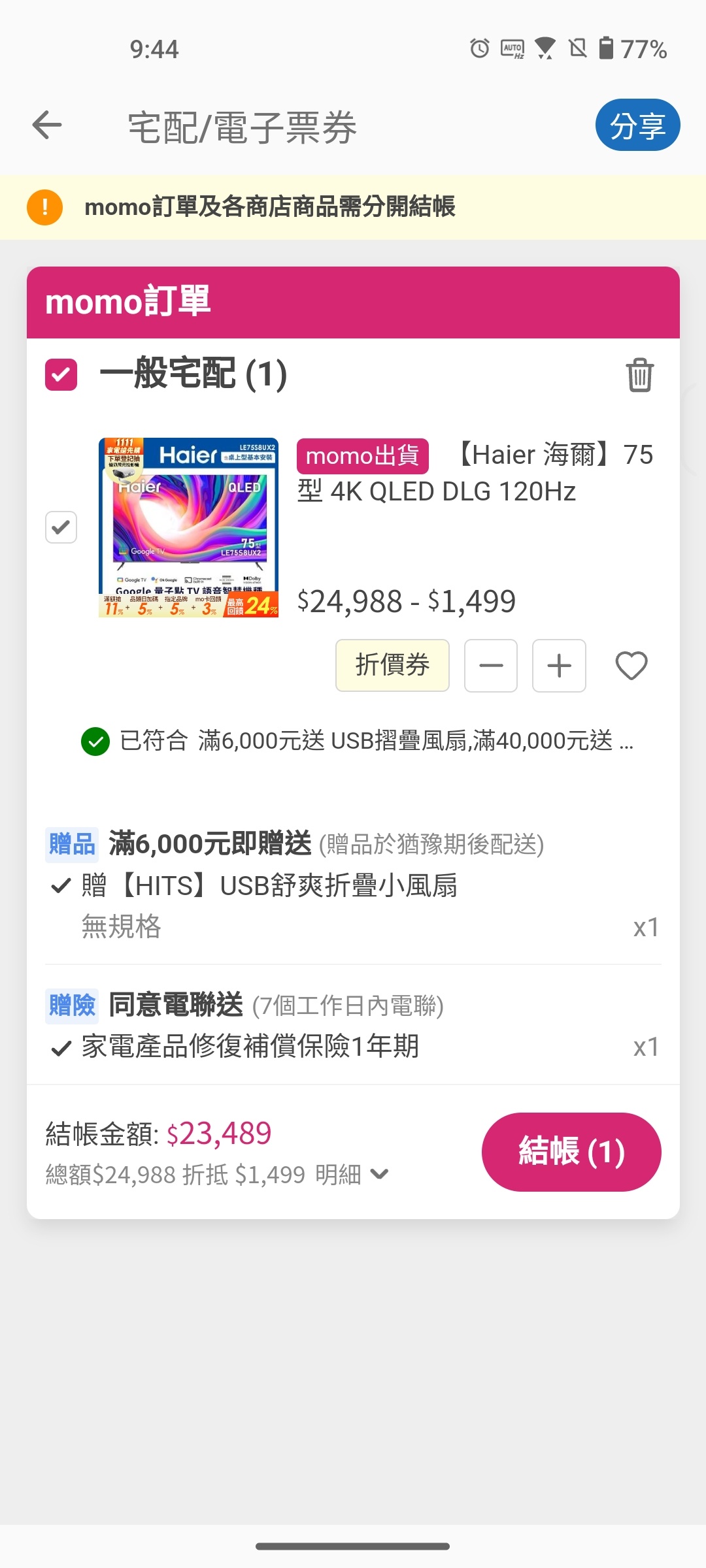Decrease the Haier TV quantity

[491, 666]
